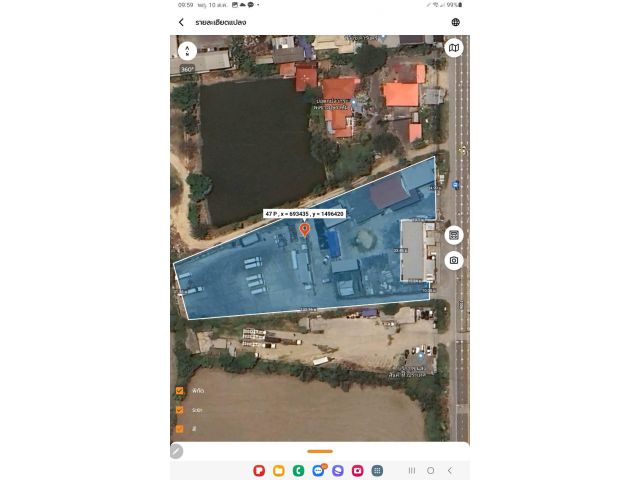
Task: Go to home via navigation bar
Action: click(x=431, y=470)
